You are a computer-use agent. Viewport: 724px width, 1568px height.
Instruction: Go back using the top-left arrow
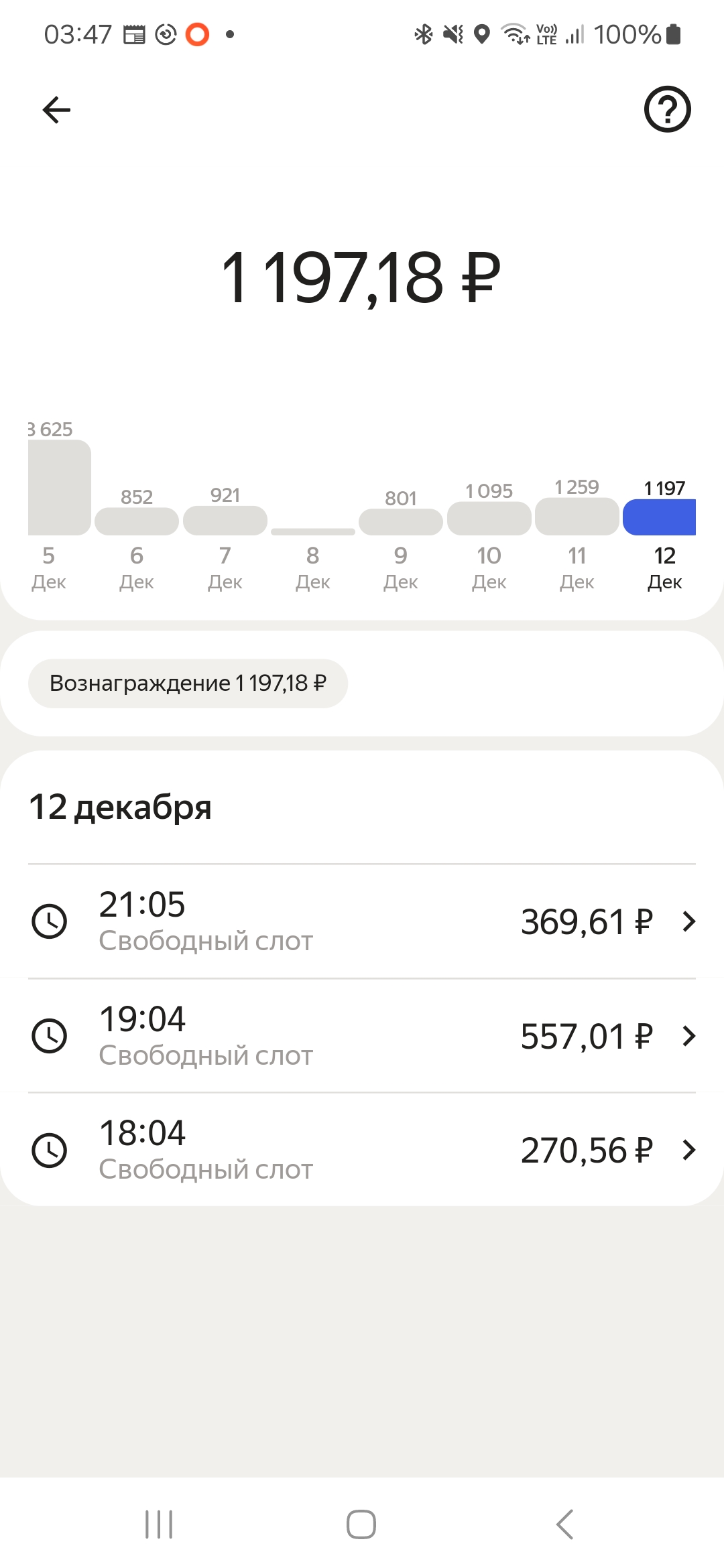click(56, 110)
